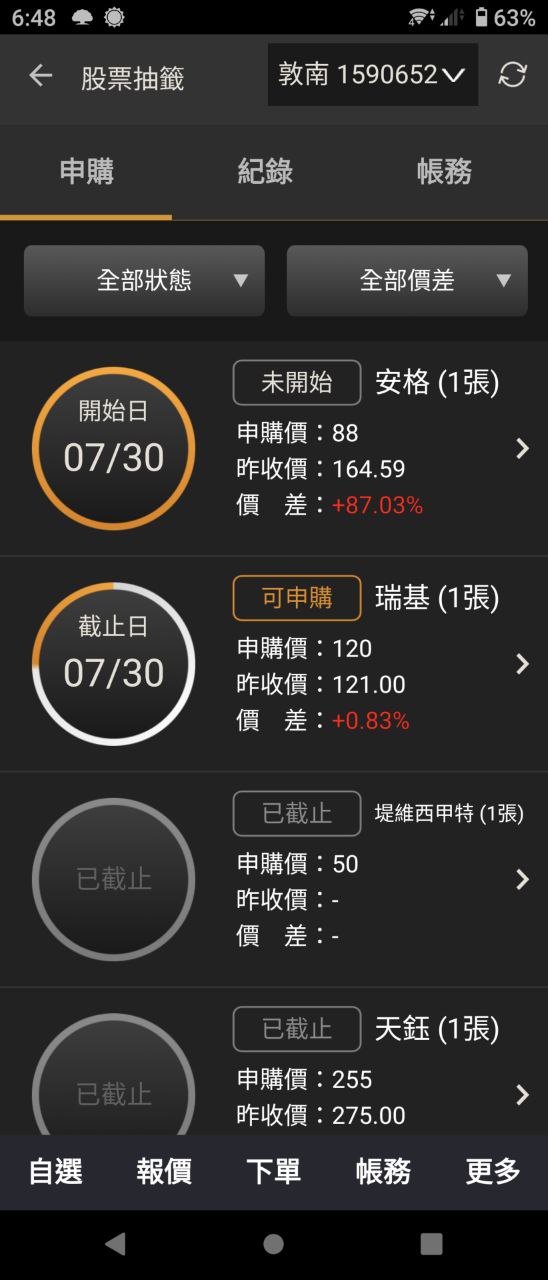
Task: Open 帳務 in the bottom navigation bar
Action: [x=383, y=1172]
